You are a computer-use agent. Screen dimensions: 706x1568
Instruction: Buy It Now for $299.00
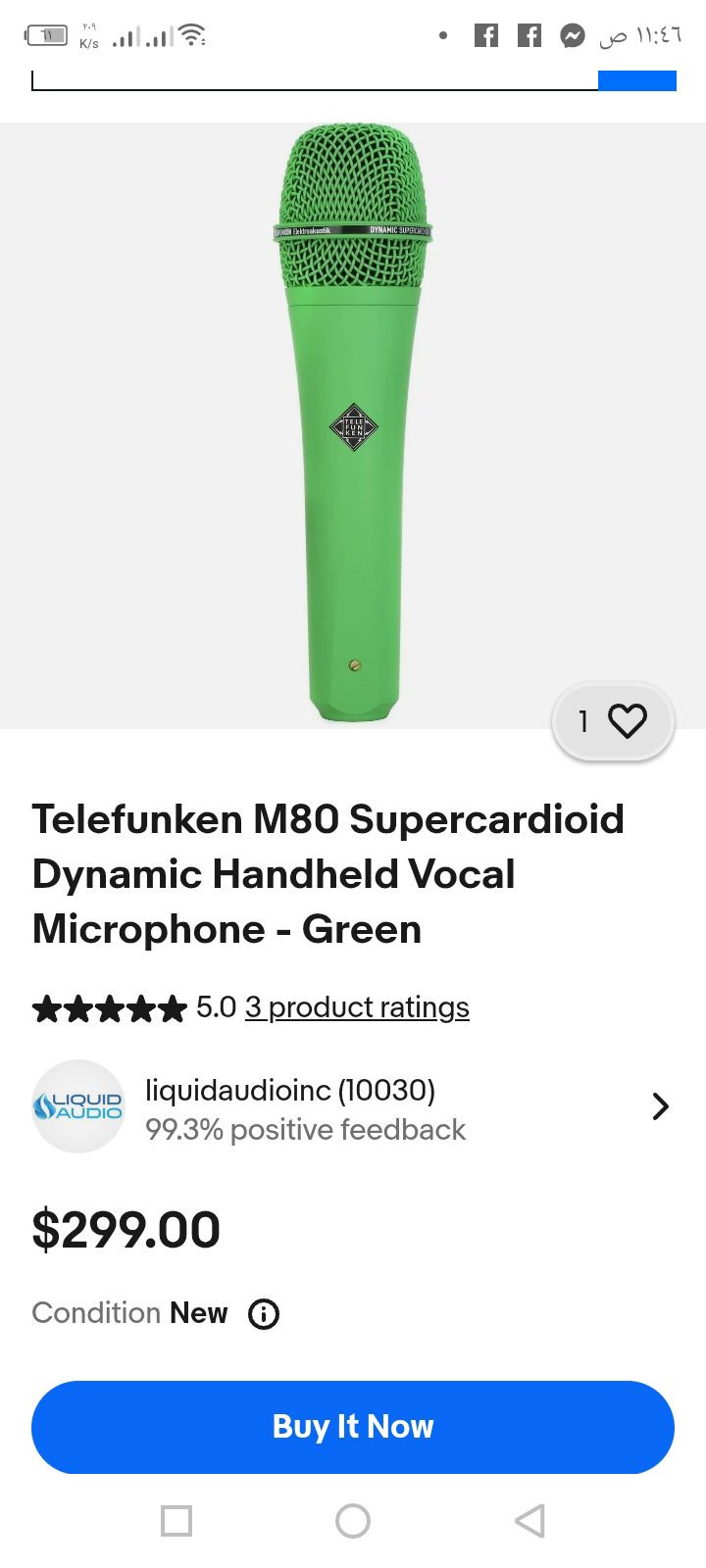(x=353, y=1426)
